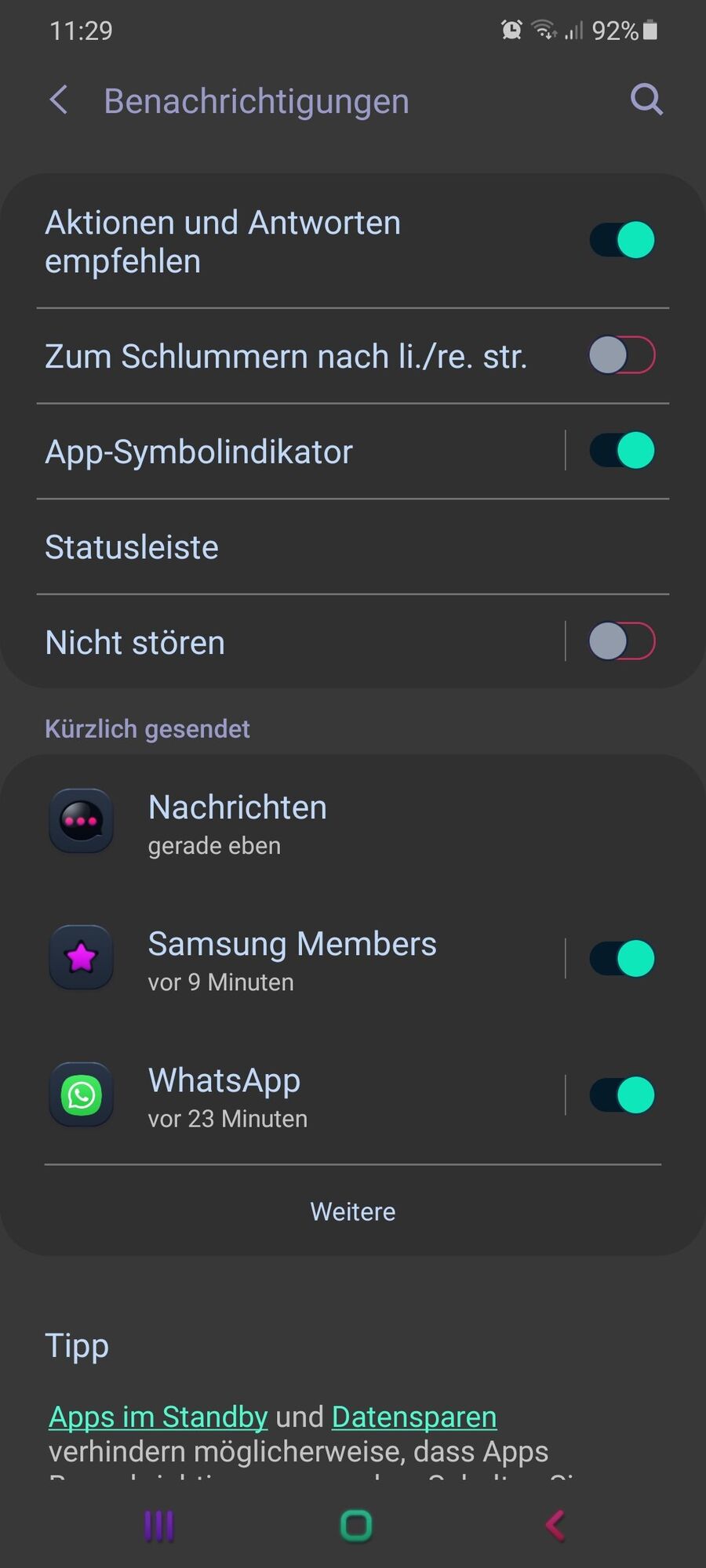The width and height of the screenshot is (706, 1568).
Task: Go to the home screen
Action: click(355, 1526)
